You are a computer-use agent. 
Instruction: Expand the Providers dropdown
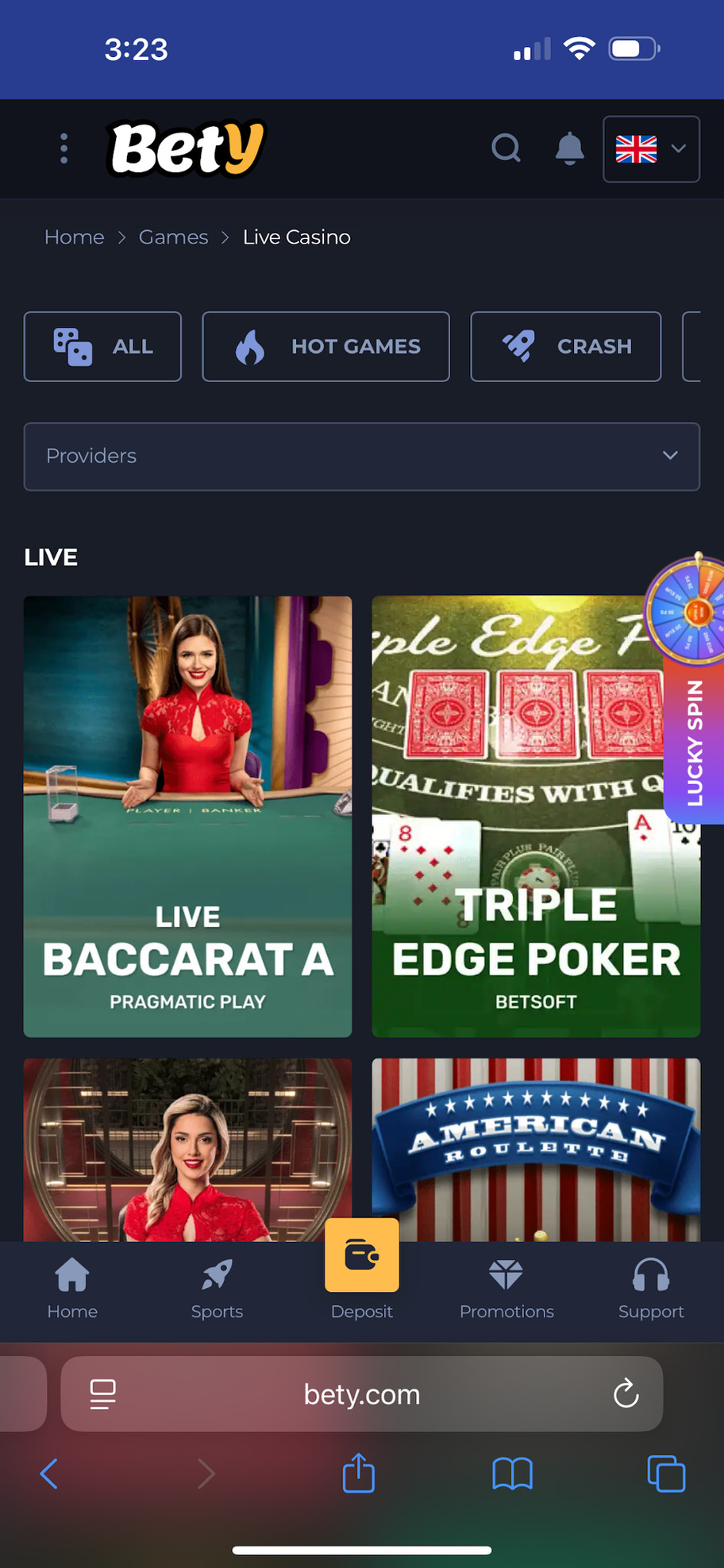coord(362,456)
